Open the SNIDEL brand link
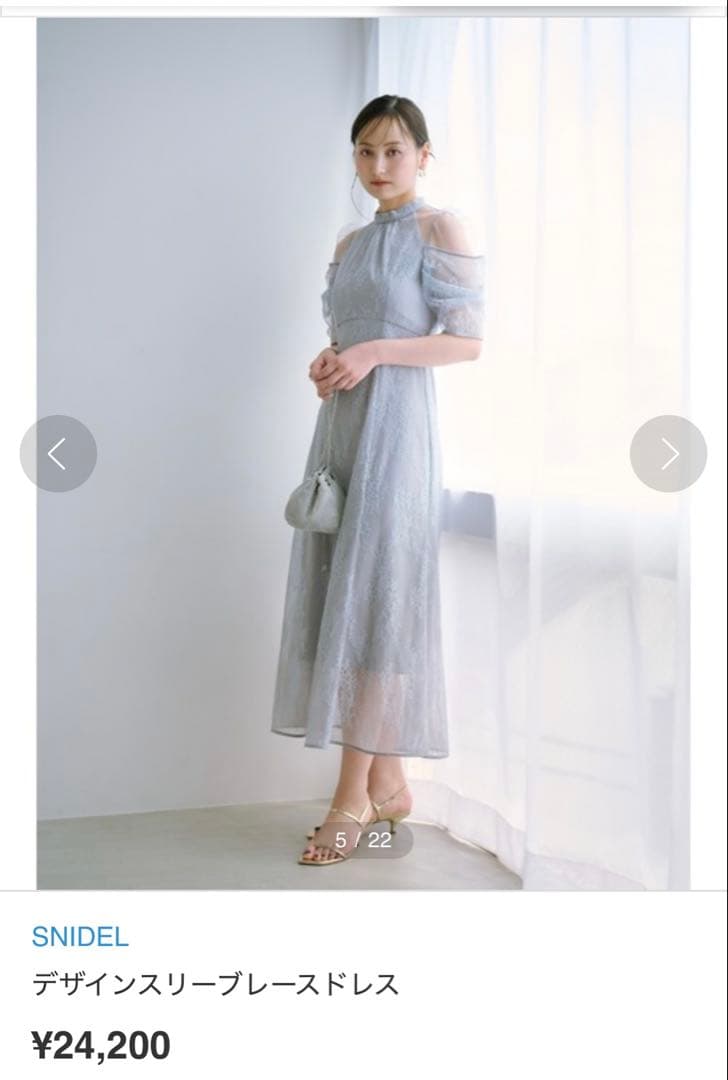This screenshot has height=1080, width=728. tap(80, 937)
